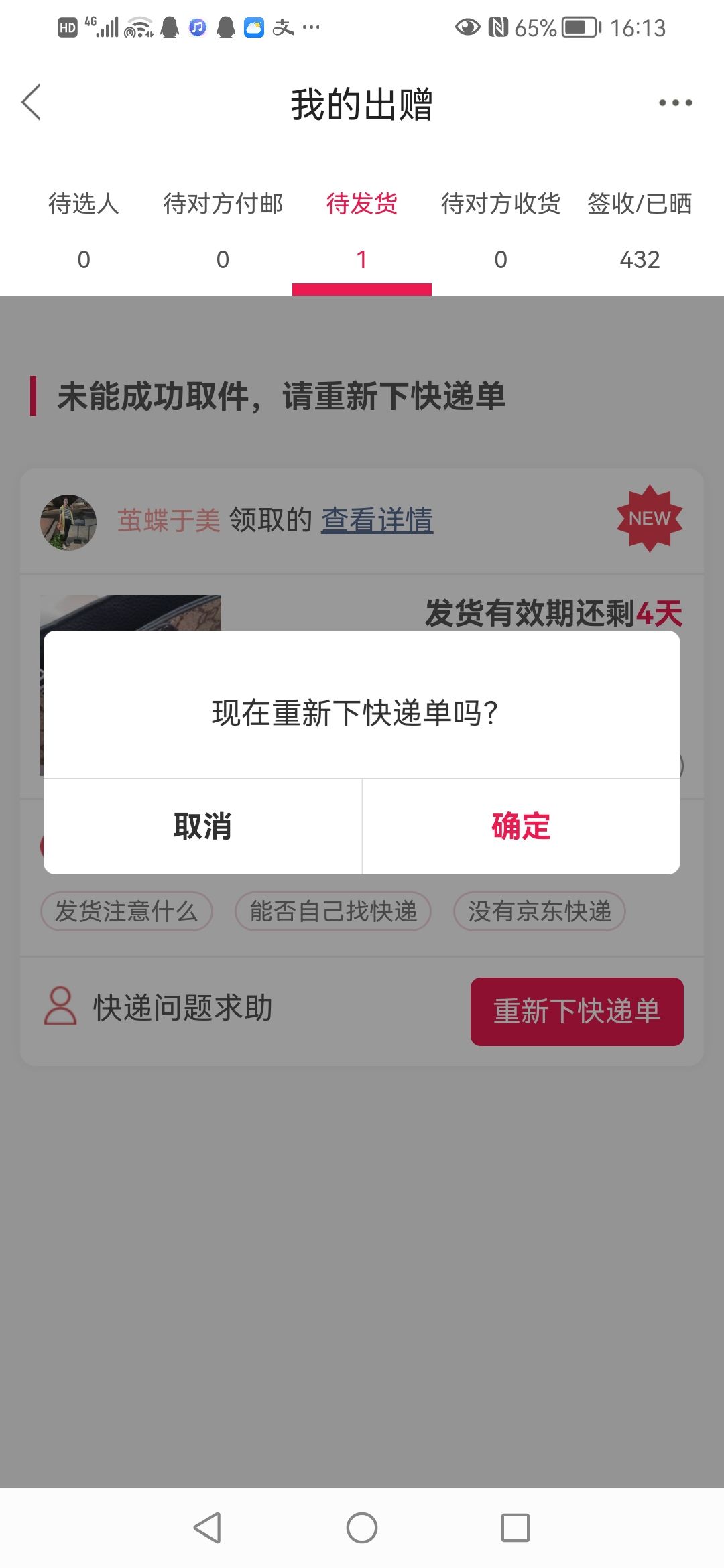Open the profile of 茧蝶于美
This screenshot has height=1568, width=724.
168,520
